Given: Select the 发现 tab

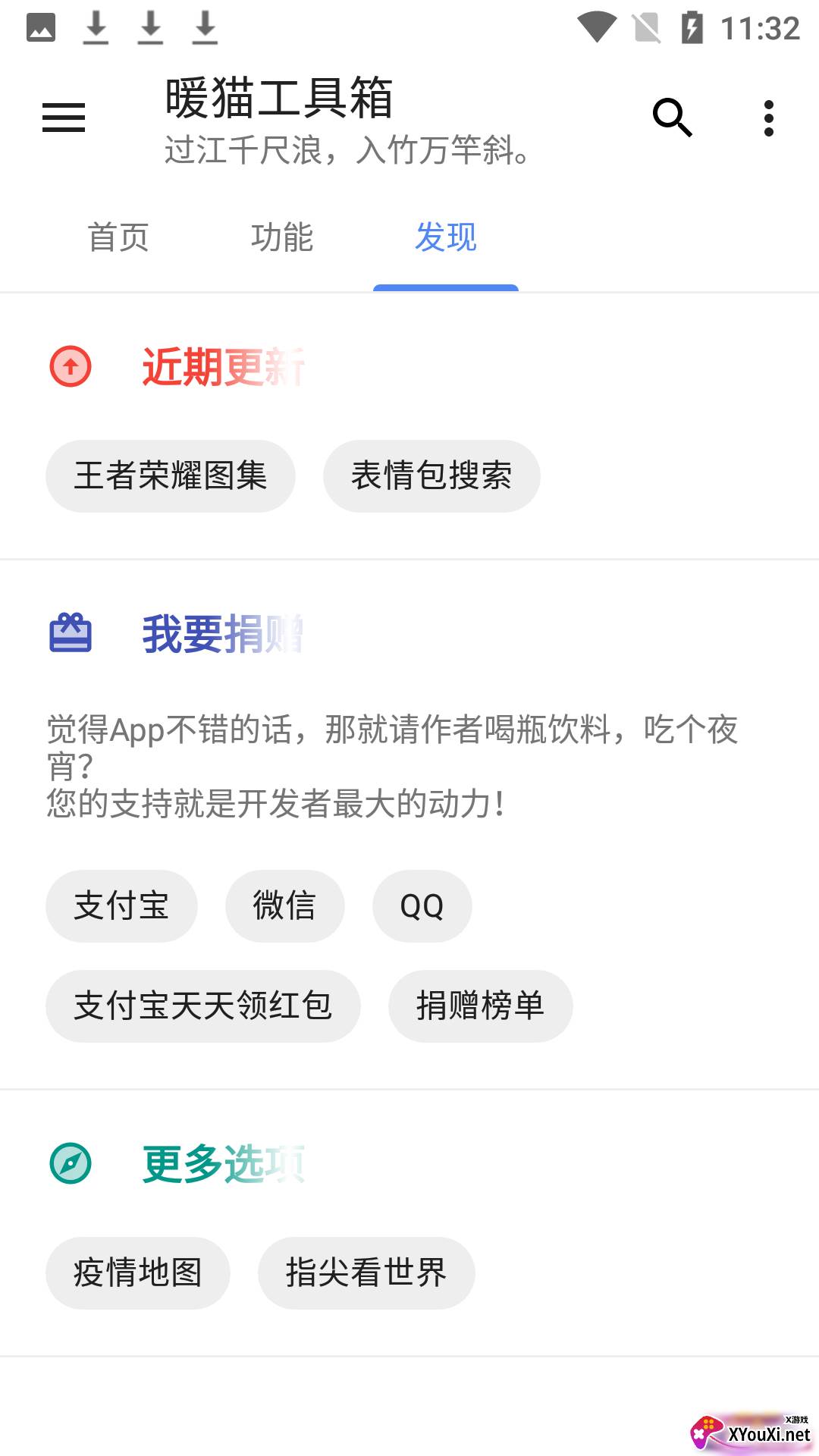Looking at the screenshot, I should pyautogui.click(x=446, y=237).
